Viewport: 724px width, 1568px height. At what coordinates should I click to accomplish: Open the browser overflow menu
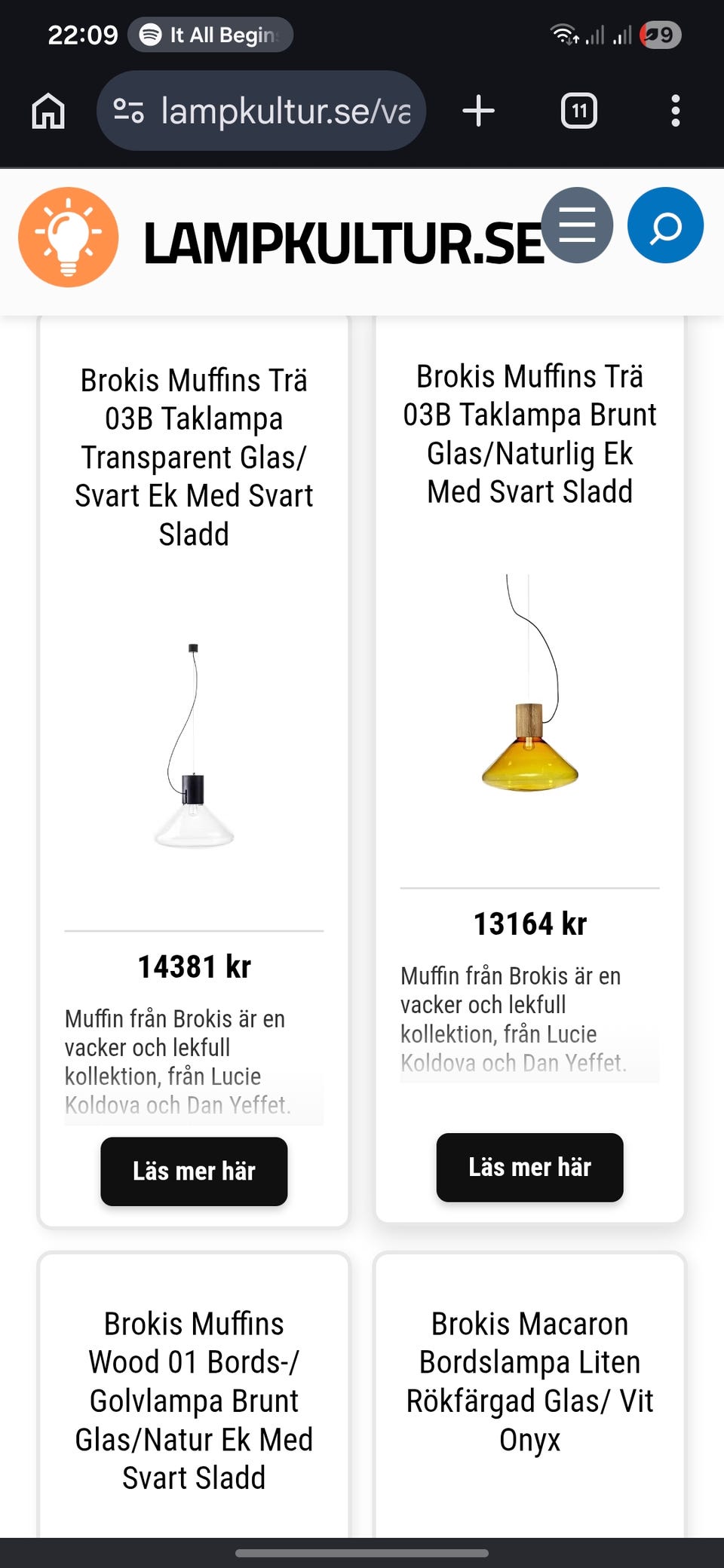click(676, 111)
